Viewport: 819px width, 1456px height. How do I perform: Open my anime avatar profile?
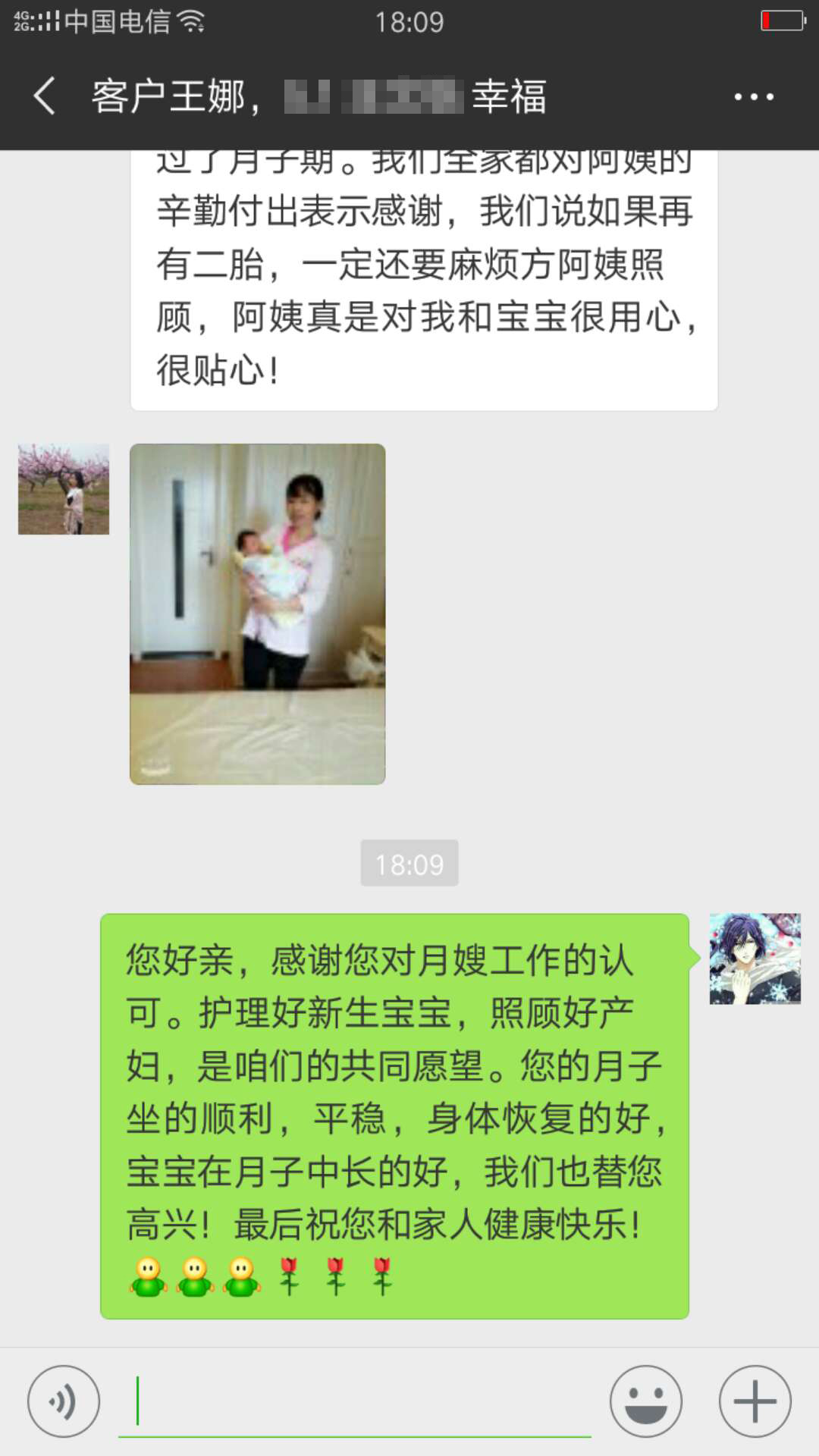(x=755, y=959)
